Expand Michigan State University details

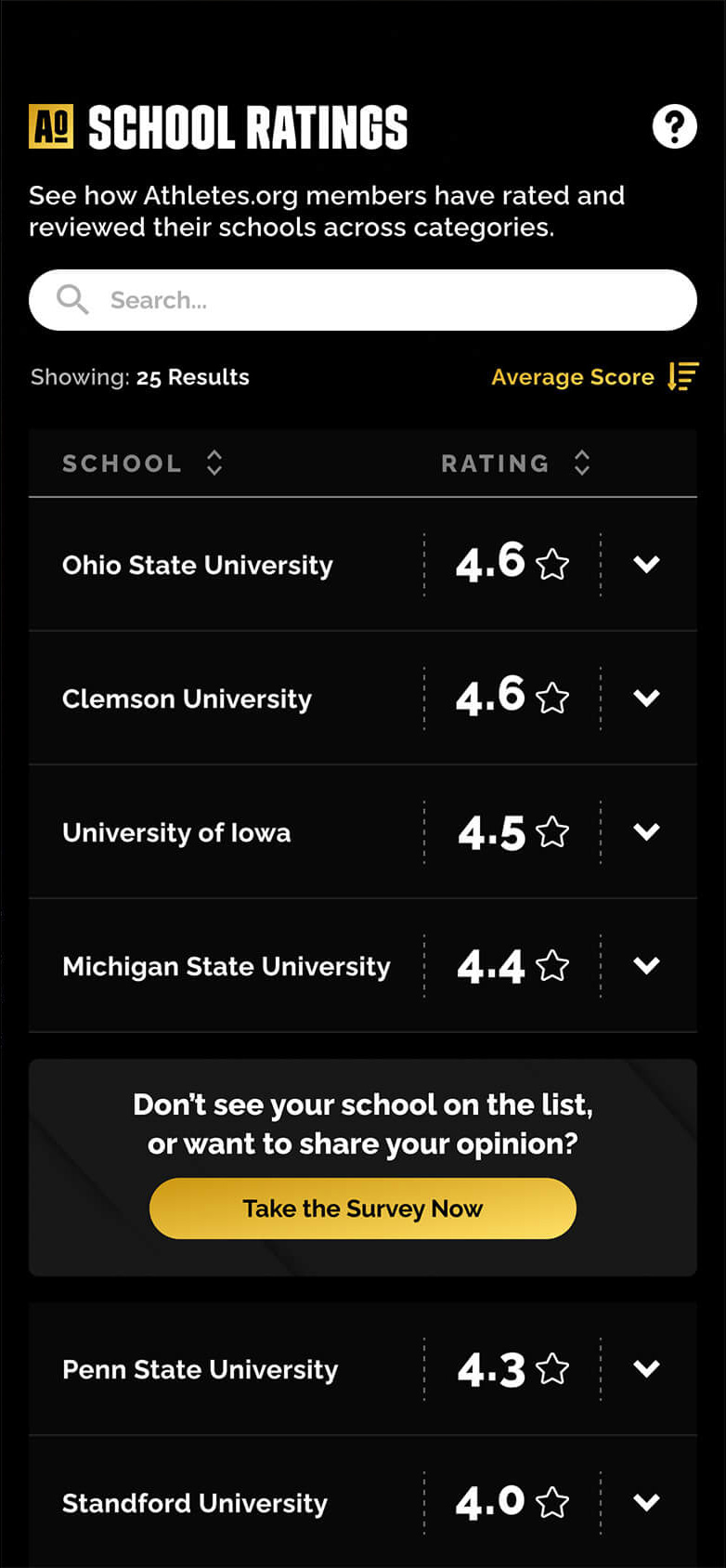[646, 965]
